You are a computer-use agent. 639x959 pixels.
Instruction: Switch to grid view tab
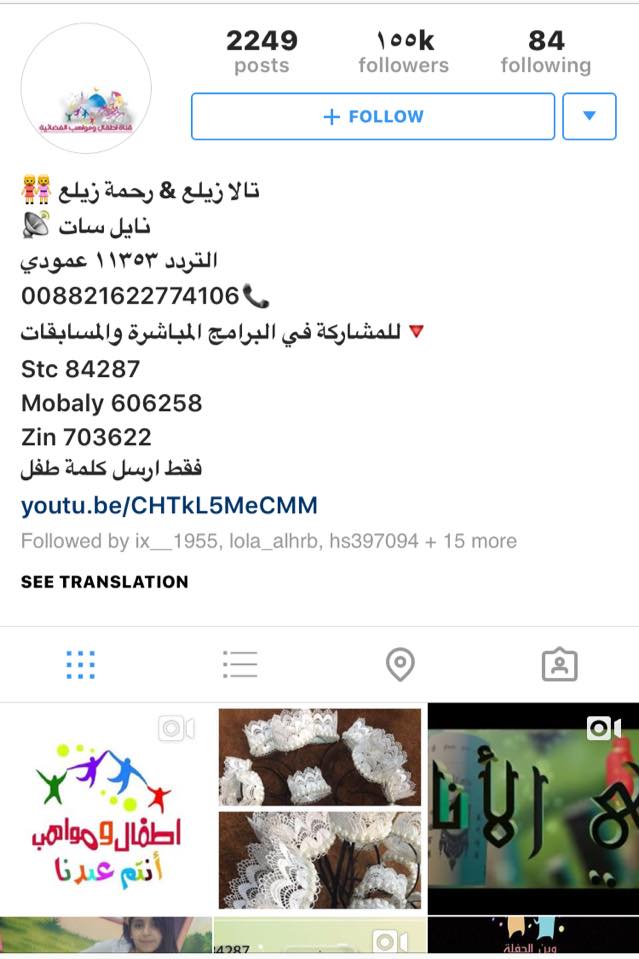[x=80, y=665]
